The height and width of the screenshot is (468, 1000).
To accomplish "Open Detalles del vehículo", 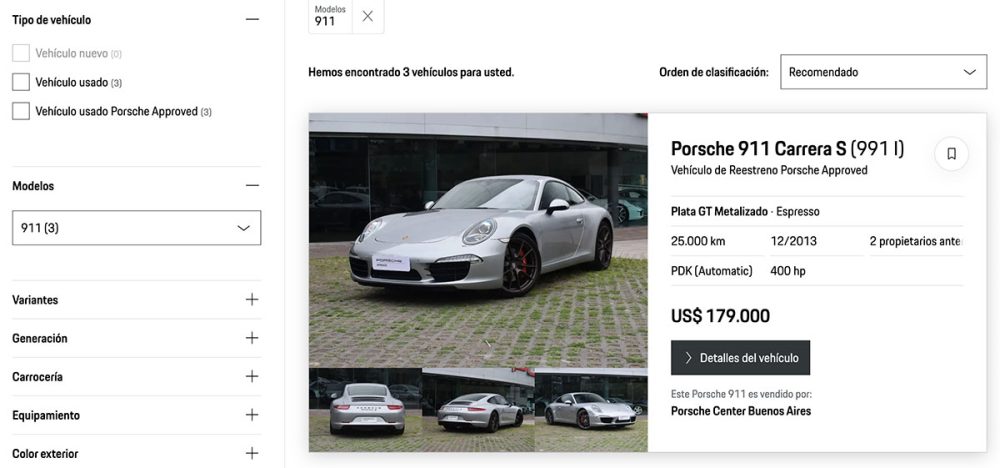I will [x=740, y=358].
